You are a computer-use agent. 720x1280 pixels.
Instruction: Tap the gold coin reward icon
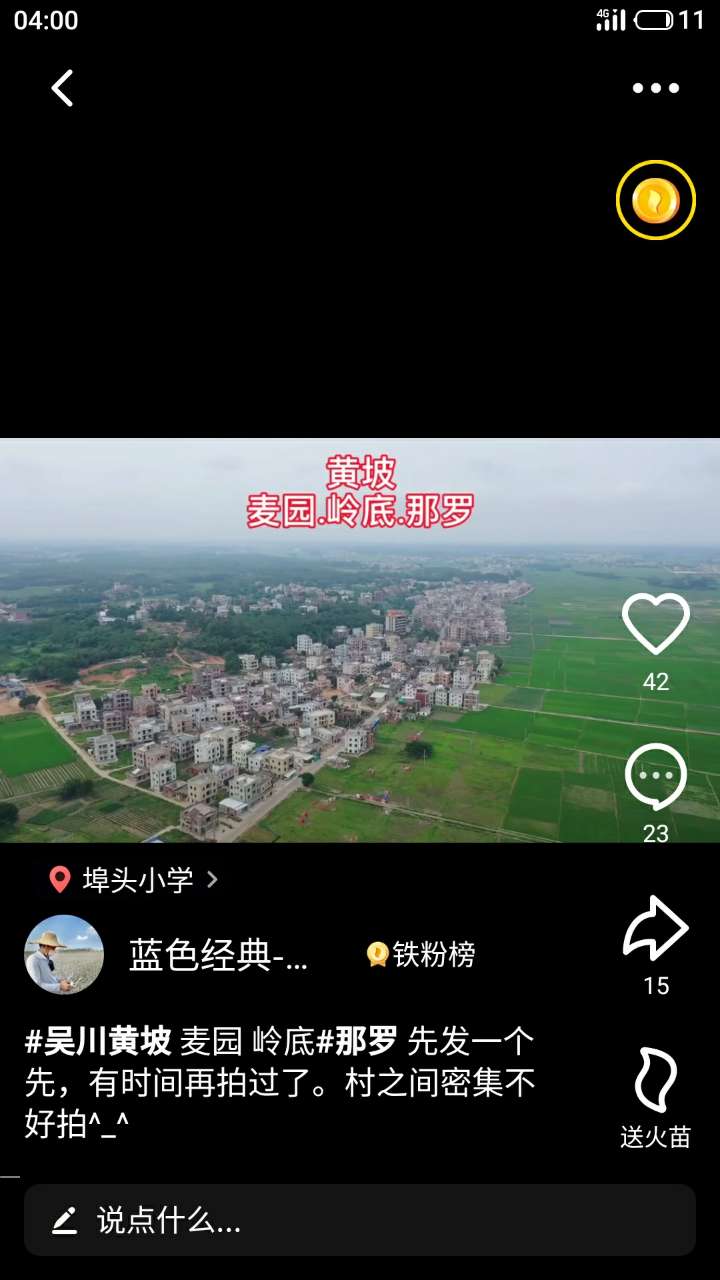tap(656, 201)
